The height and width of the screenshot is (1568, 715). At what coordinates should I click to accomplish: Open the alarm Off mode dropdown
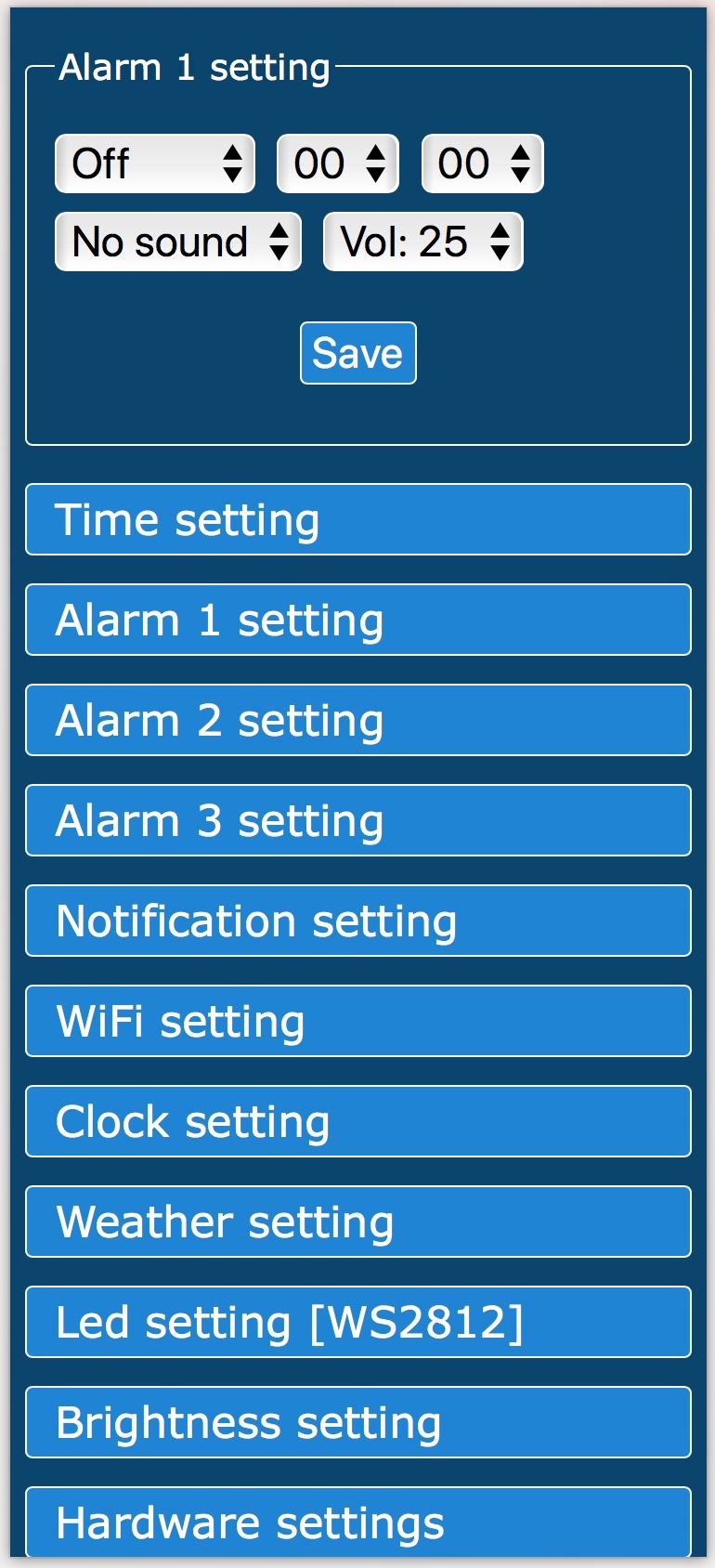[155, 163]
